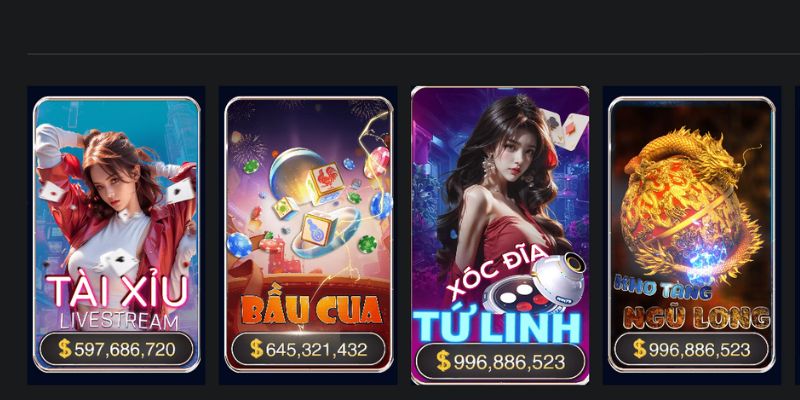Viewport: 800px width, 400px height.
Task: Open the Kho Tàng Ngũ Long game
Action: 692,235
